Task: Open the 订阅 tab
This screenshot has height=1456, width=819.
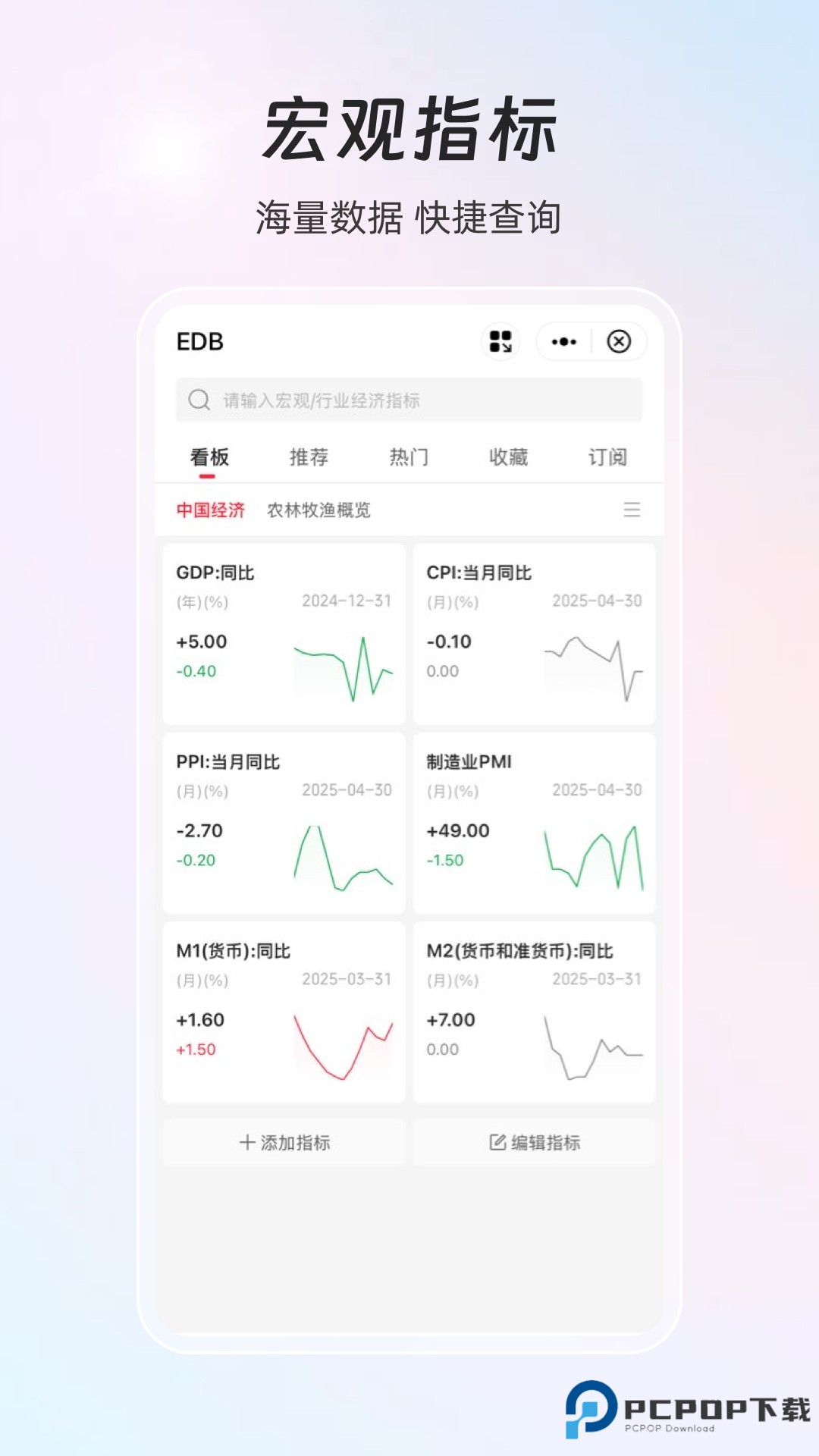Action: [x=607, y=456]
